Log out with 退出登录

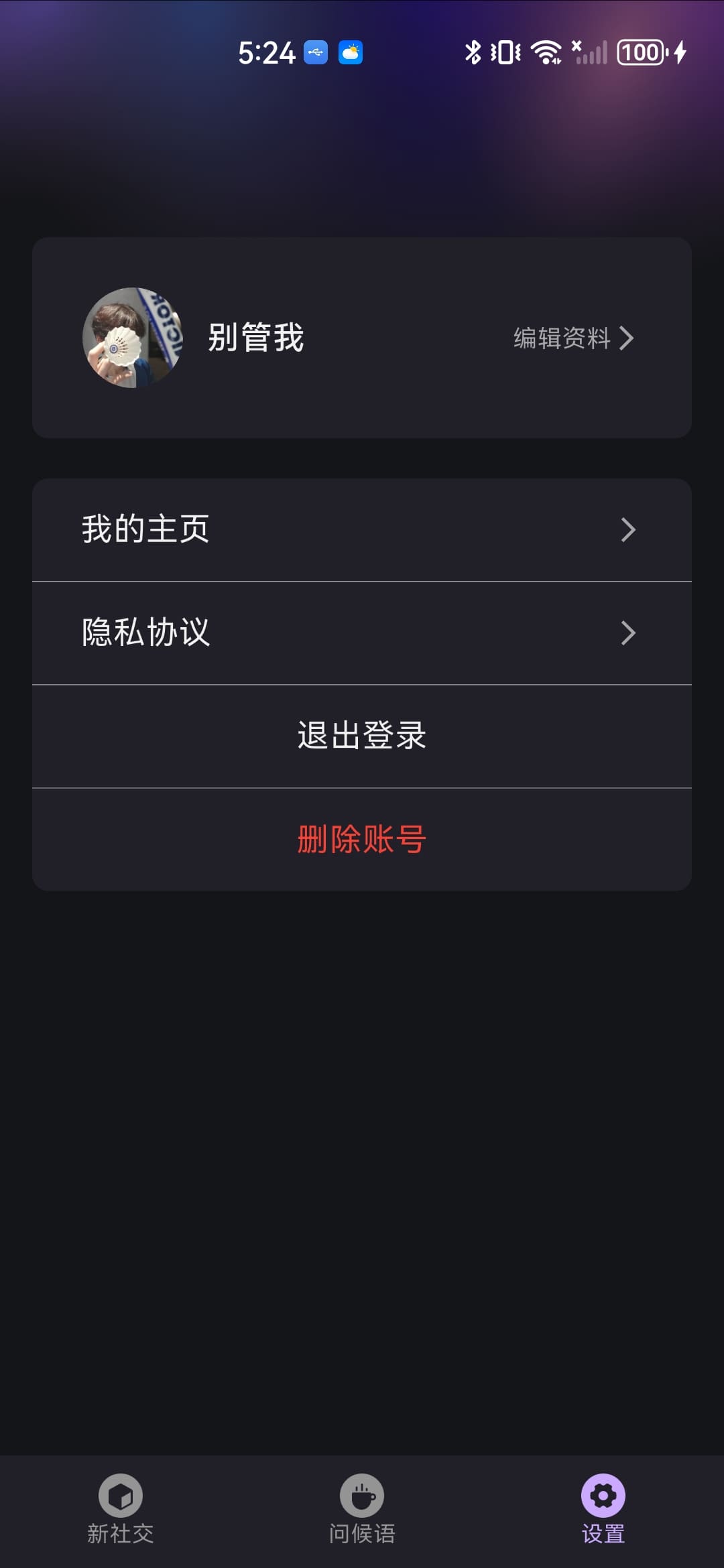click(361, 736)
